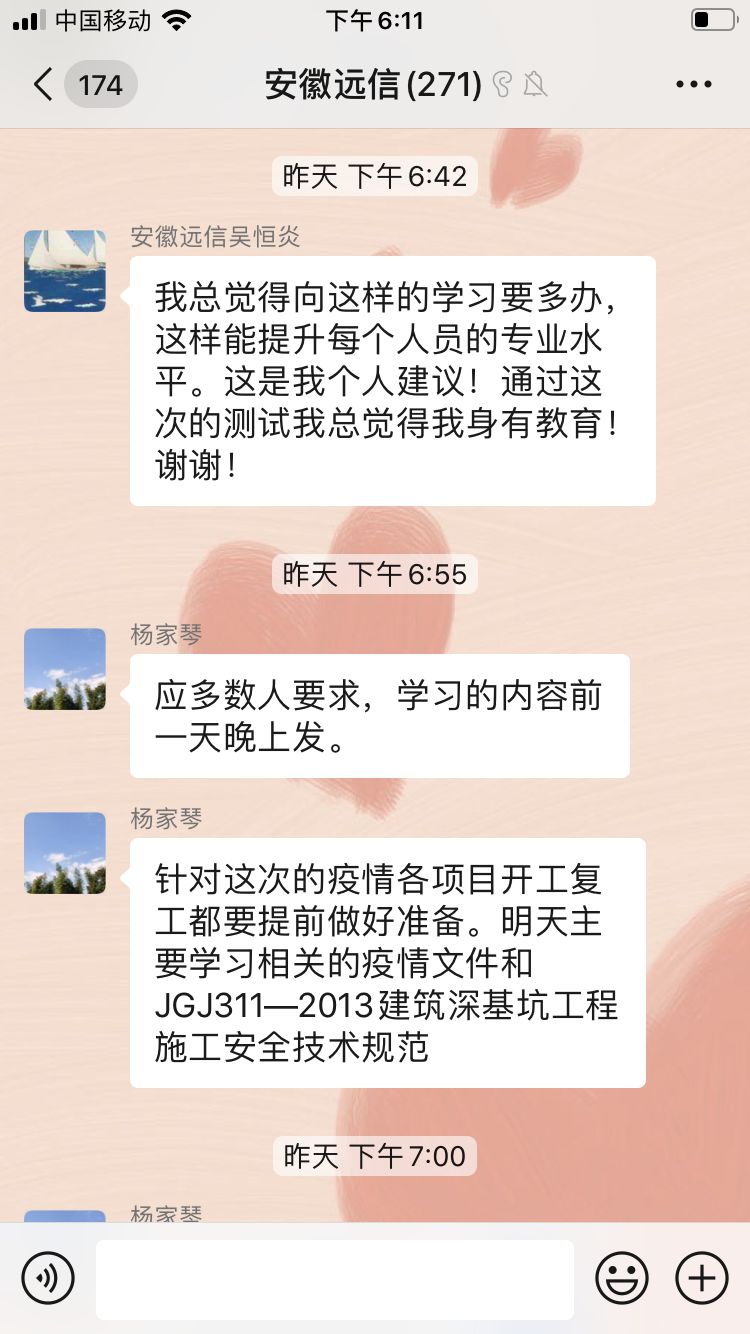The image size is (750, 1334).
Task: Open 杨家琴's avatar beside 应多数人要求 message
Action: tap(65, 669)
